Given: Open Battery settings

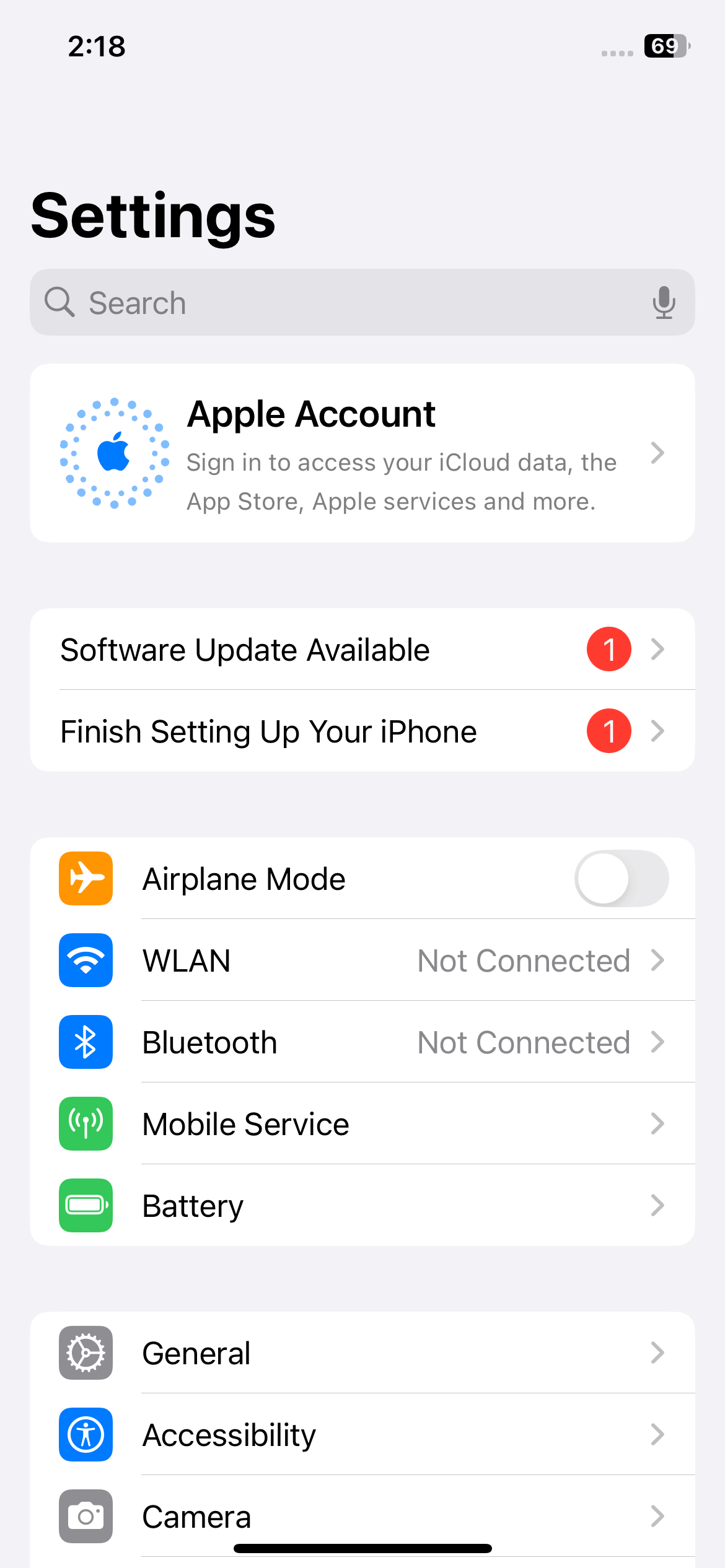Looking at the screenshot, I should pos(362,1206).
